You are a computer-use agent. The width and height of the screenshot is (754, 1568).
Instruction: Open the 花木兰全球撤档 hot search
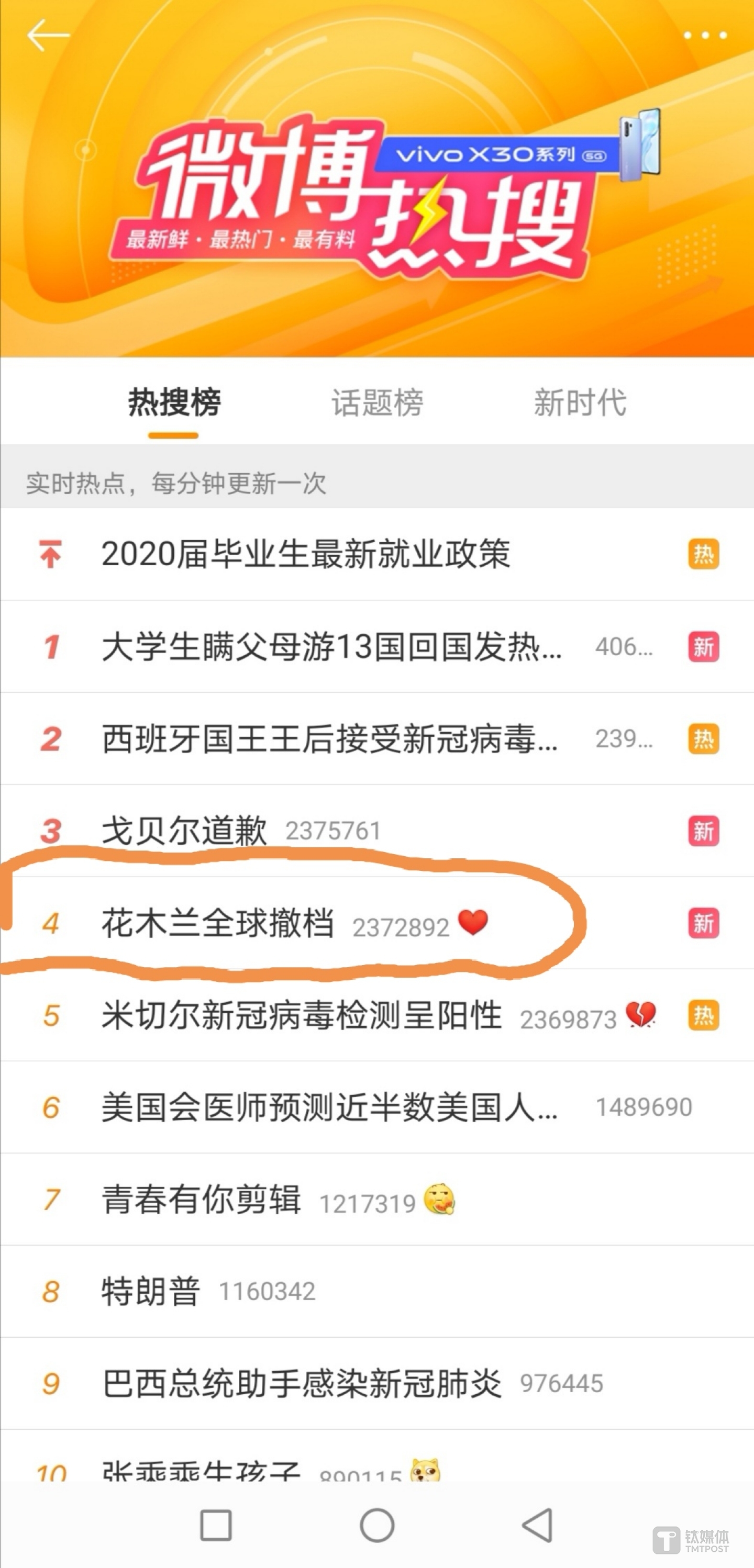(217, 923)
